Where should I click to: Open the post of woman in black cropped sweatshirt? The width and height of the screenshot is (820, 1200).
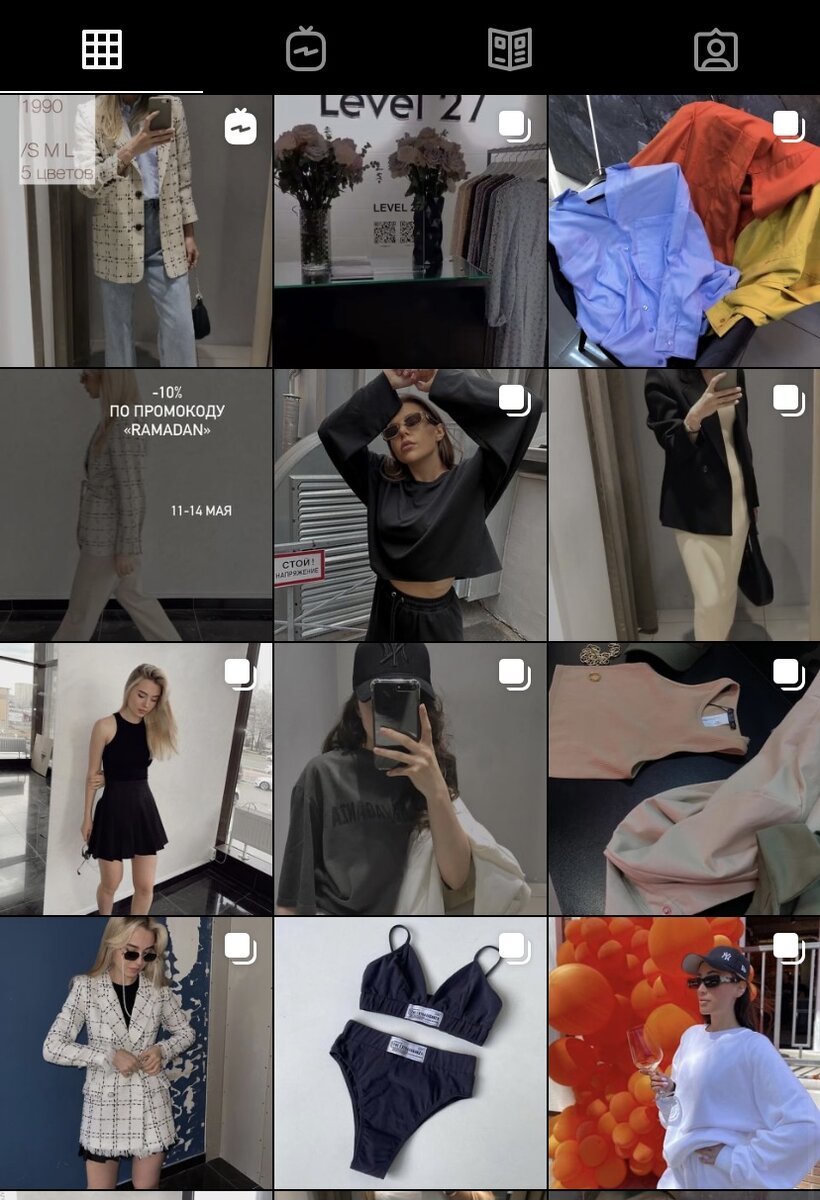[410, 505]
